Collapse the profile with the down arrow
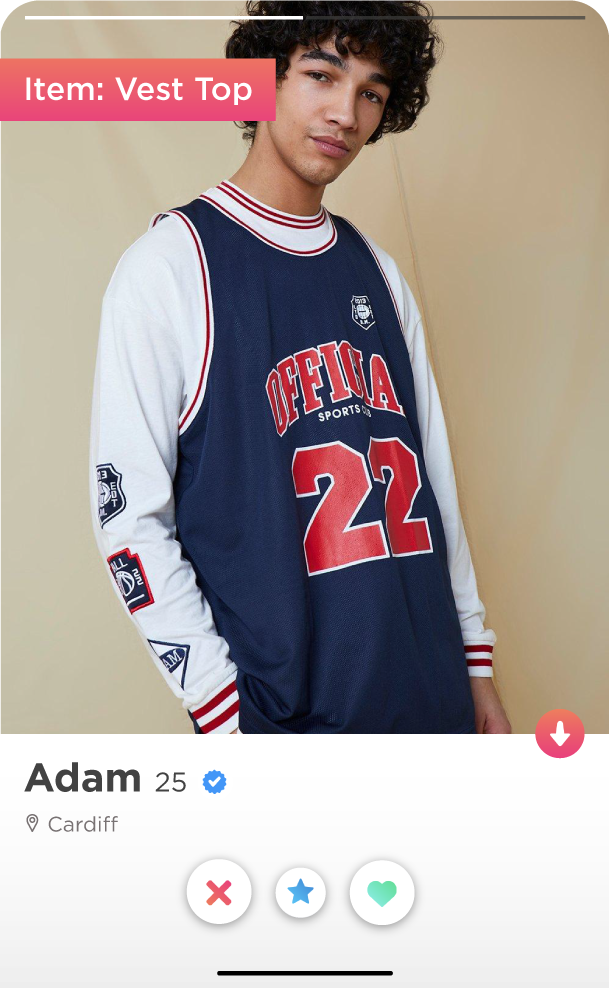The image size is (609, 988). click(560, 734)
